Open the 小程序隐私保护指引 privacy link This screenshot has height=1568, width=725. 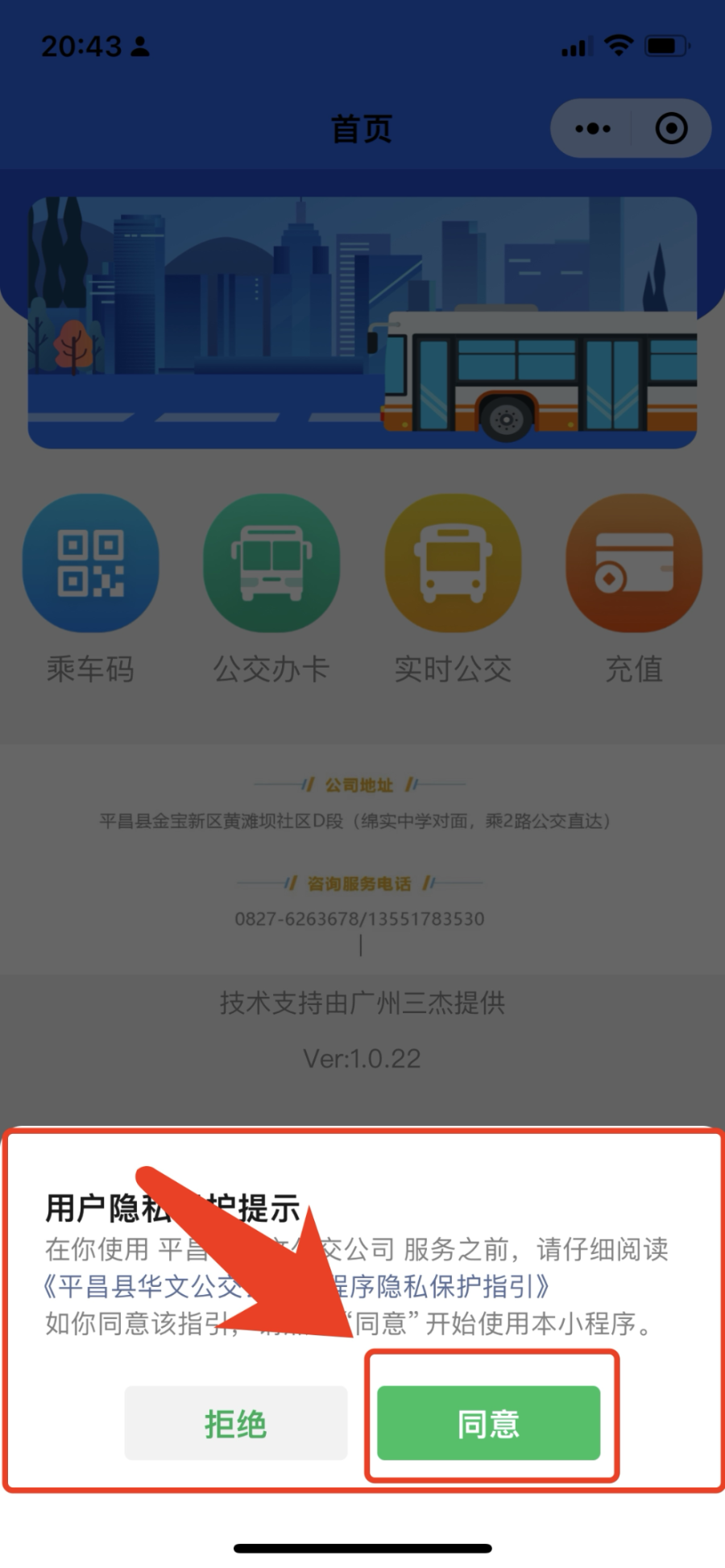(435, 1286)
